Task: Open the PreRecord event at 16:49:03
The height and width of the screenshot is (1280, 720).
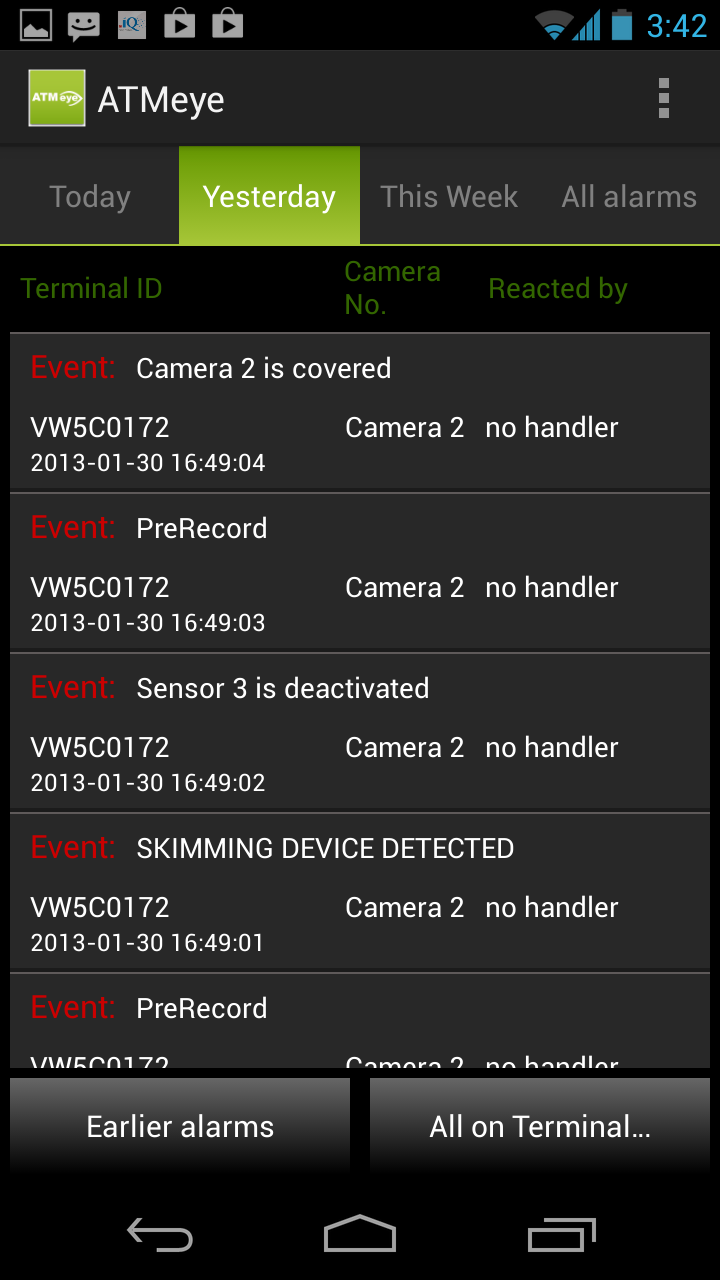Action: (x=360, y=572)
